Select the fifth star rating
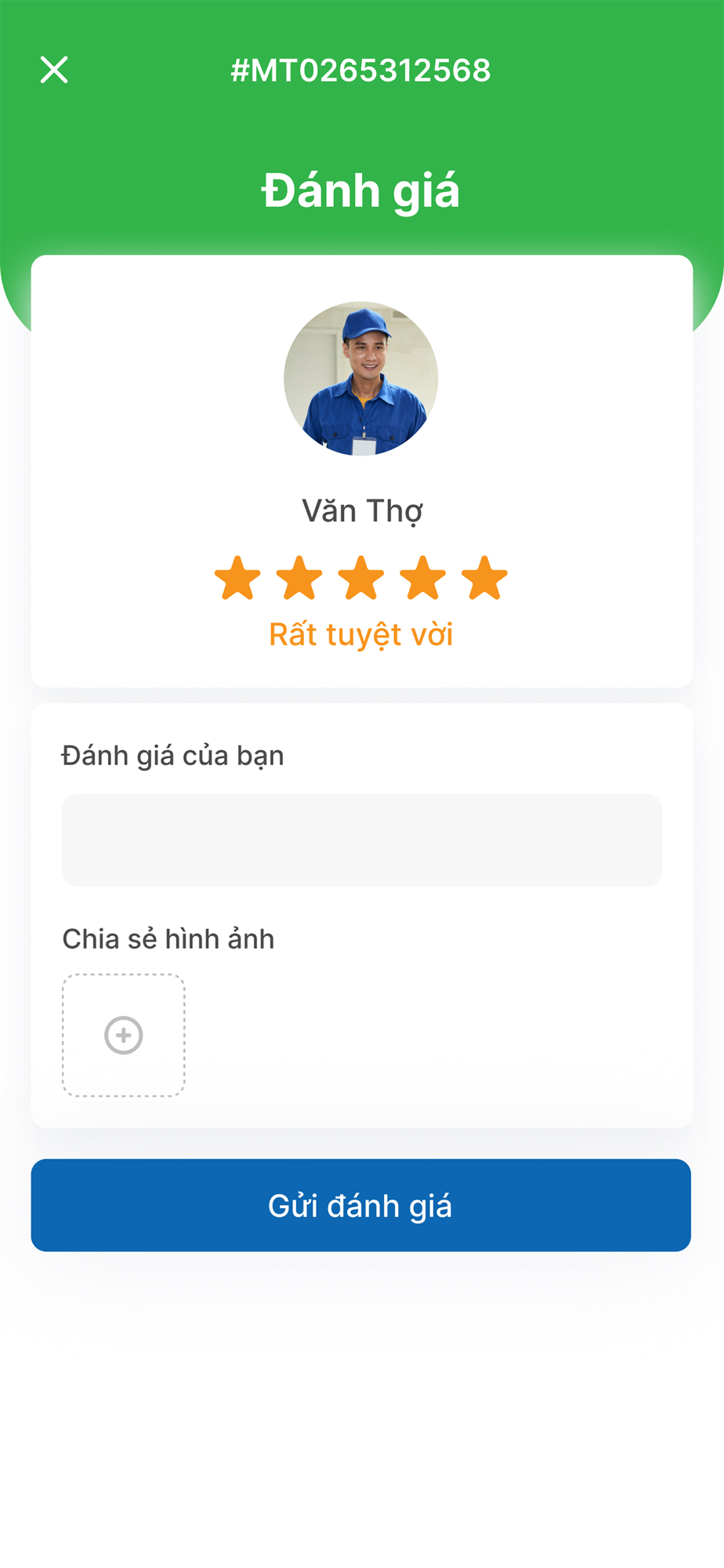 pos(485,578)
